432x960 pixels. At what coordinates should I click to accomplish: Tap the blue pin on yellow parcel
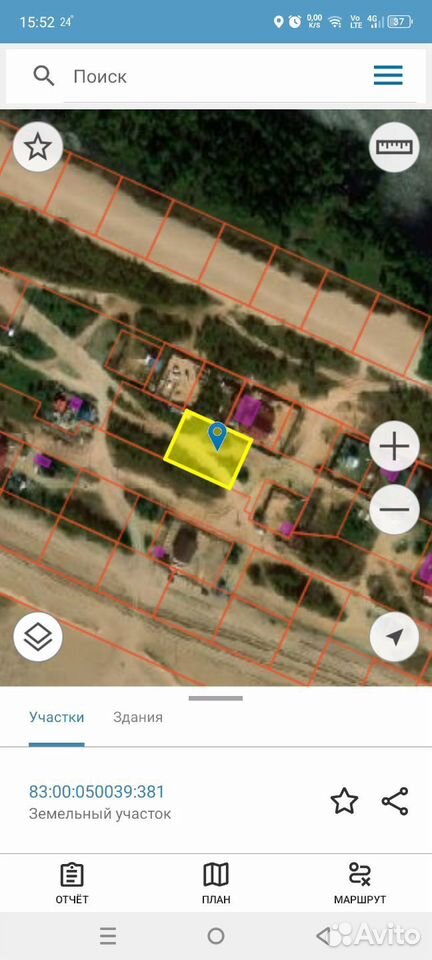[x=218, y=437]
